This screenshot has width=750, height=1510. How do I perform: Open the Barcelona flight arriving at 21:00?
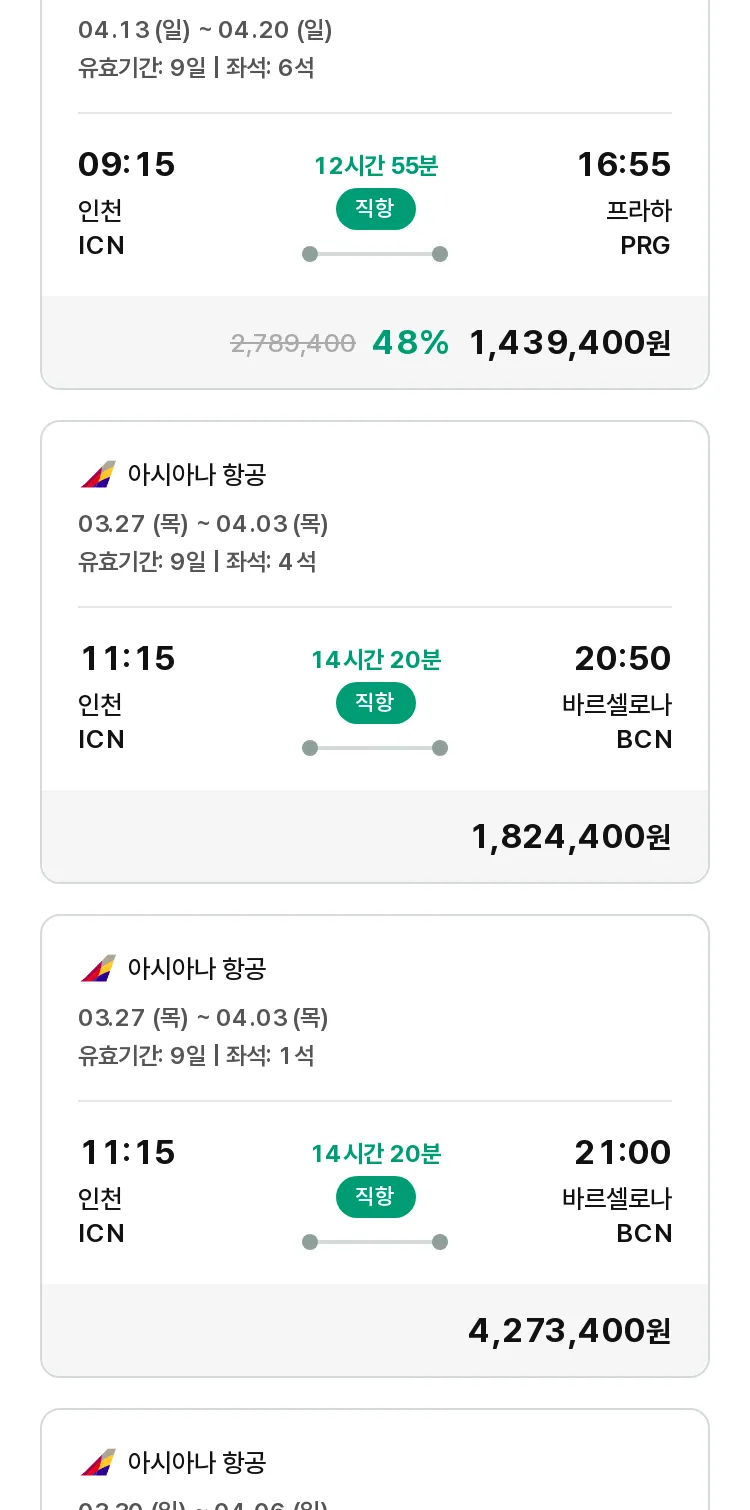point(375,1146)
